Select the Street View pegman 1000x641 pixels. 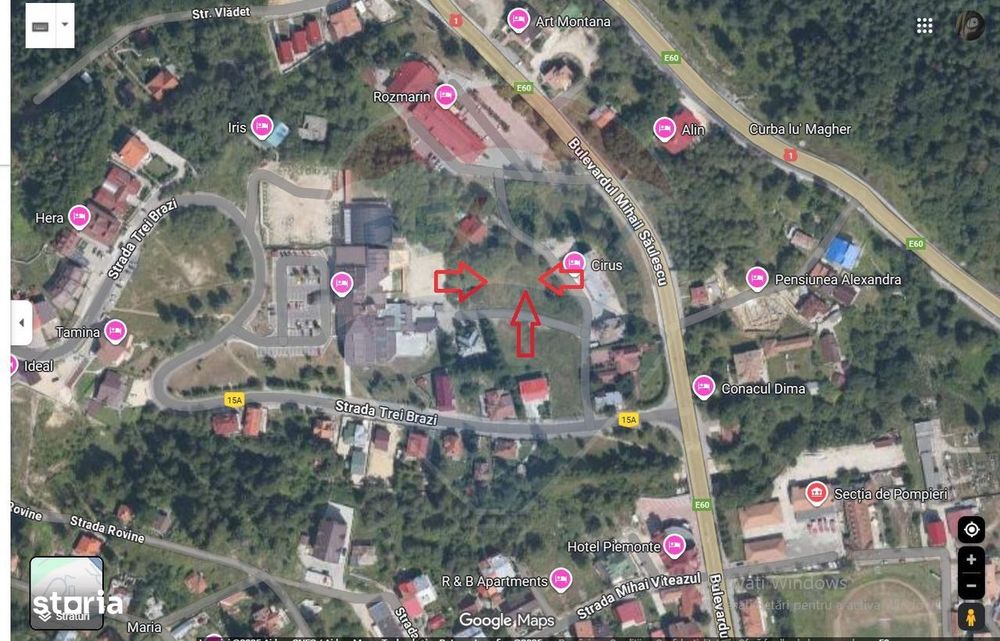971,618
